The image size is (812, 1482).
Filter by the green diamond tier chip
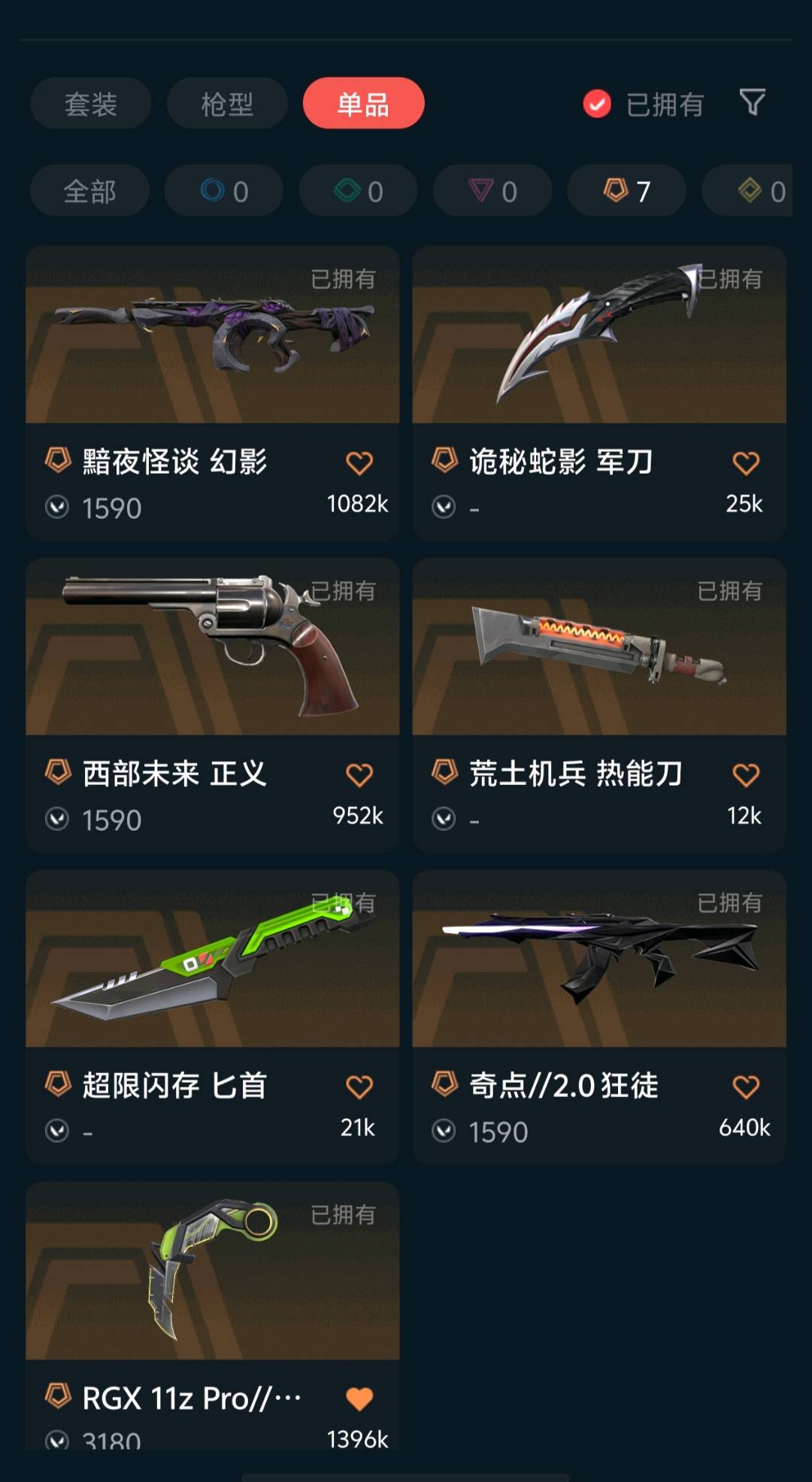[359, 191]
